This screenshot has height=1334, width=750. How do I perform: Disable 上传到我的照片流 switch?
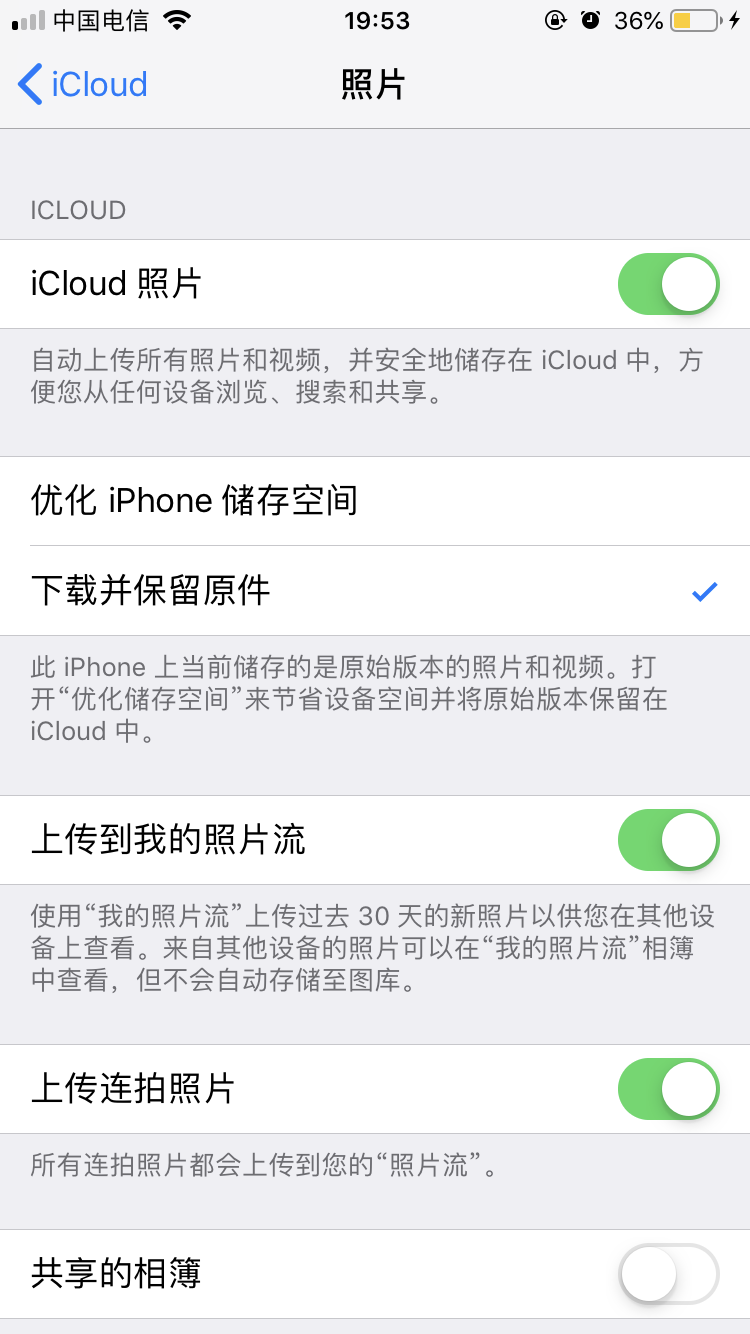668,840
